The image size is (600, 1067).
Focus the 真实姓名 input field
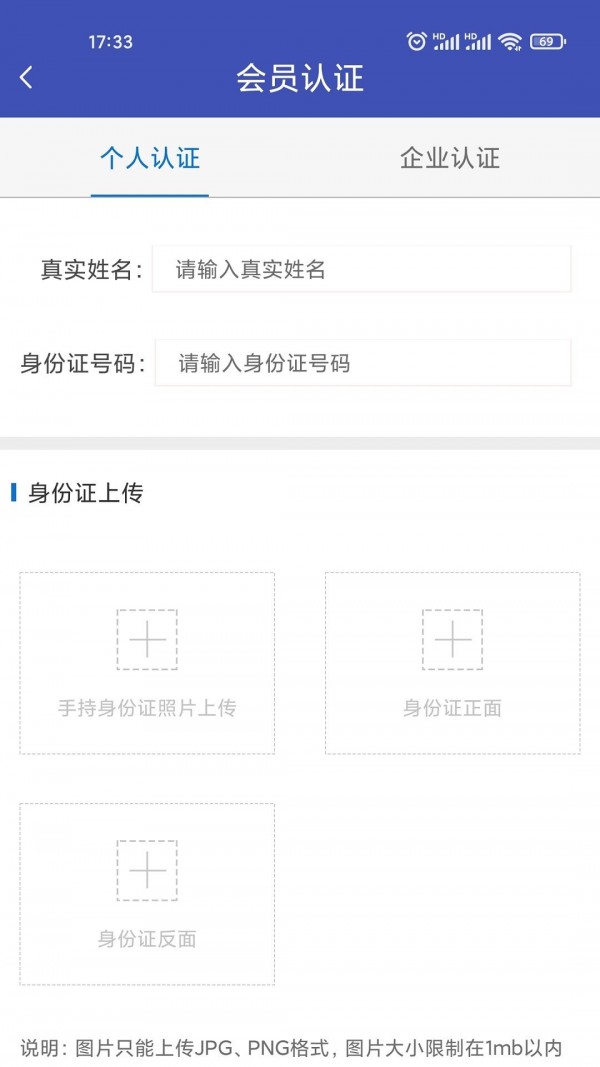[361, 269]
